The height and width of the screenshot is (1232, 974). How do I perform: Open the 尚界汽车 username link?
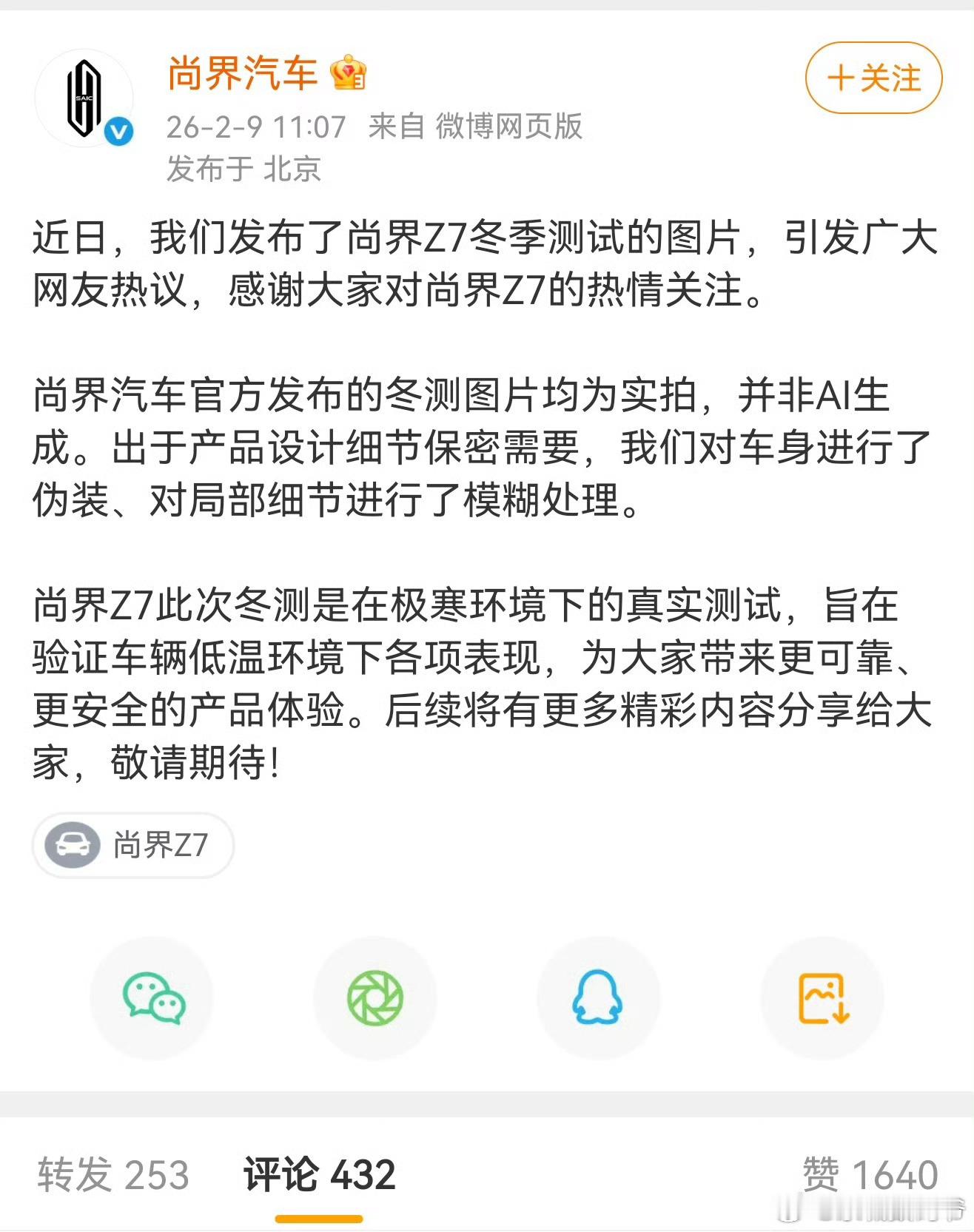[x=244, y=74]
